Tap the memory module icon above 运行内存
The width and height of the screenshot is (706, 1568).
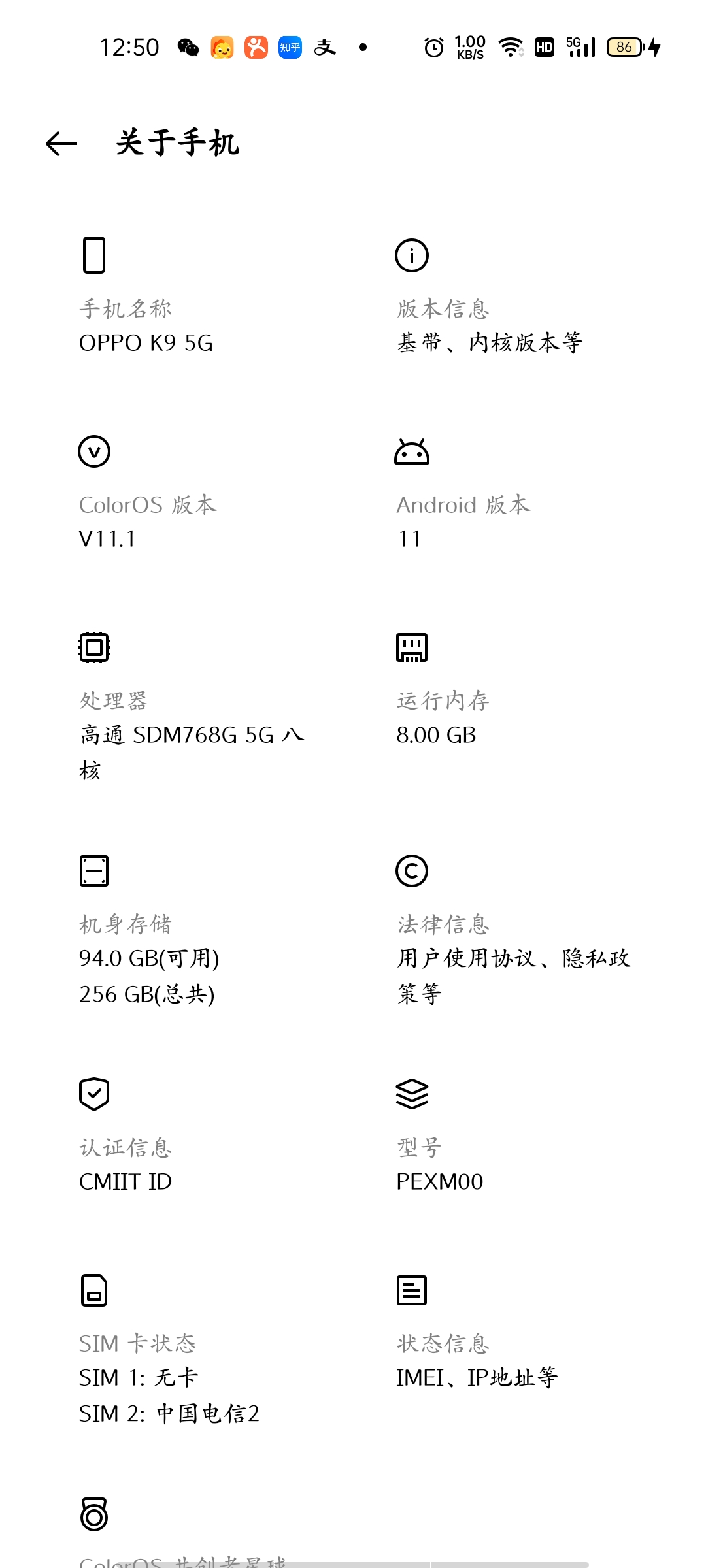[411, 647]
